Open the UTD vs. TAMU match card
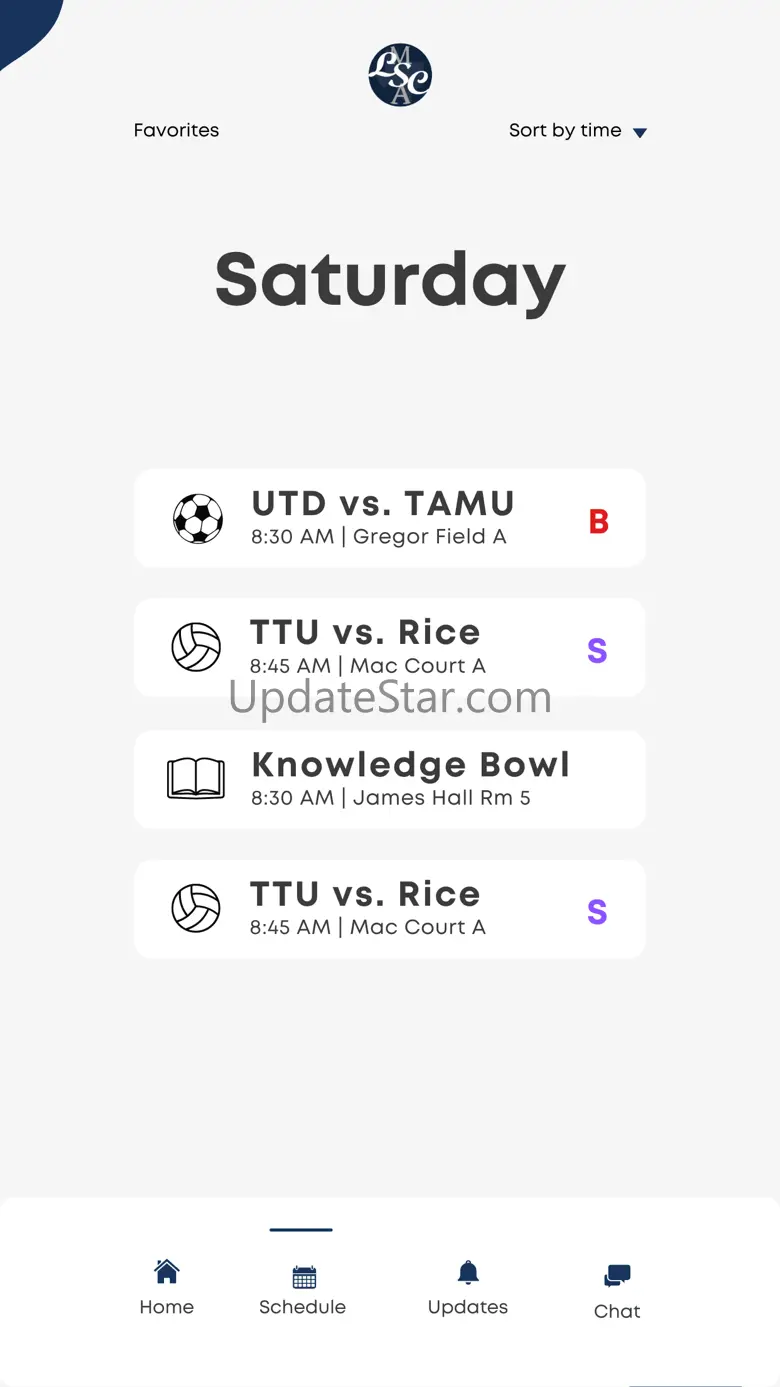Screen dimensions: 780x1387 389,518
